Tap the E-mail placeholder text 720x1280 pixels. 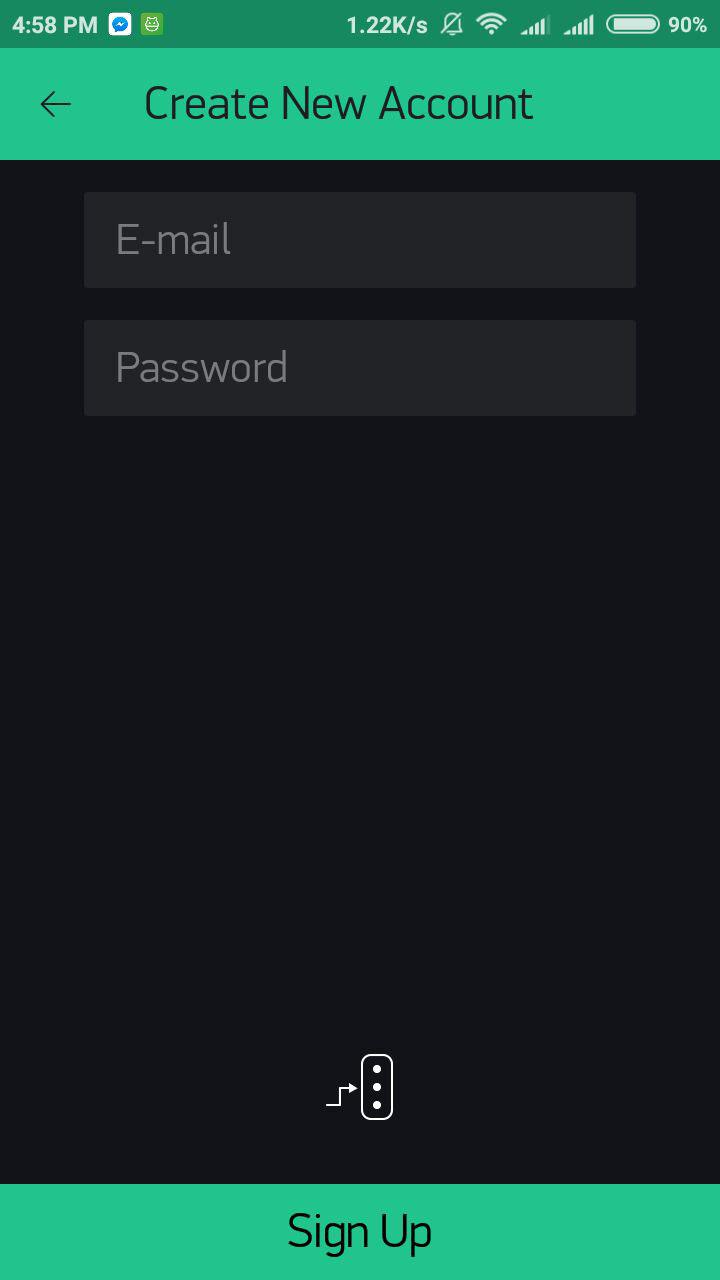click(x=172, y=240)
